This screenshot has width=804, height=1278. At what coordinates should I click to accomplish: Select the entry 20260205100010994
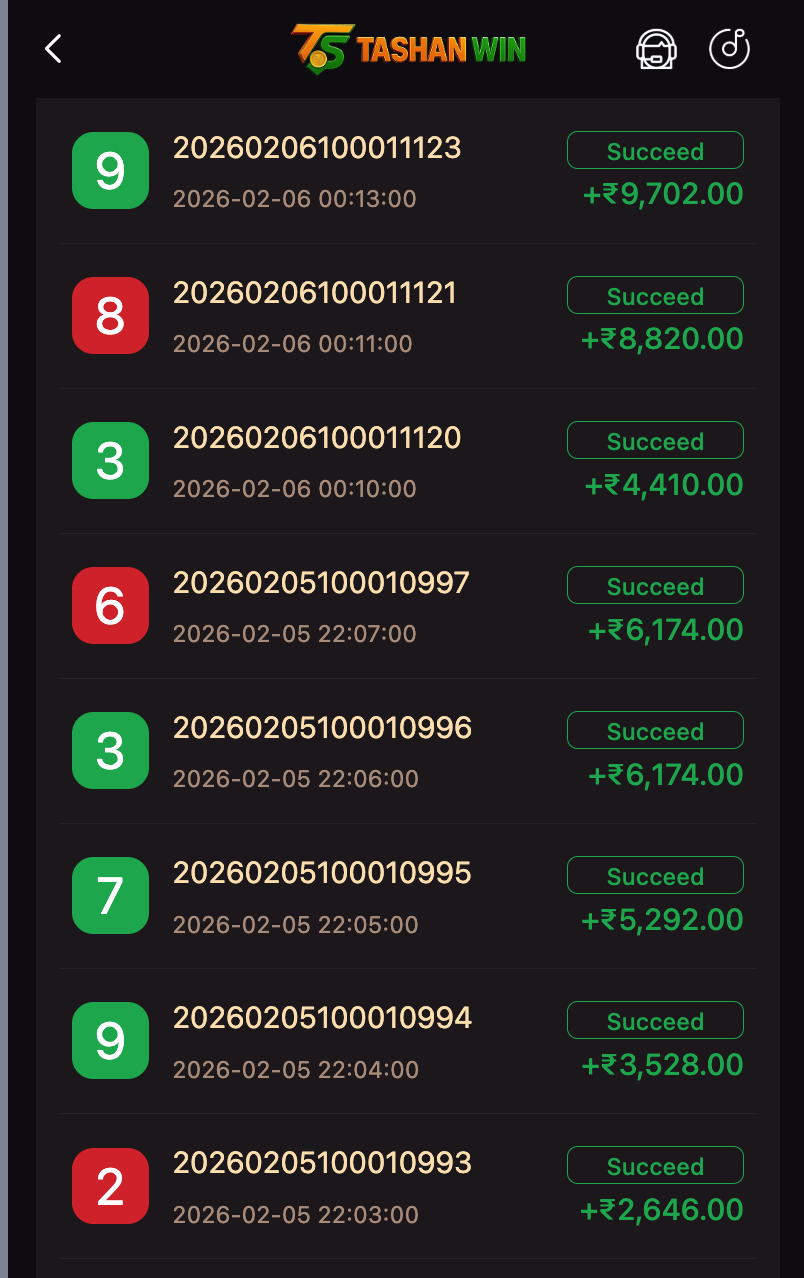pos(322,1018)
